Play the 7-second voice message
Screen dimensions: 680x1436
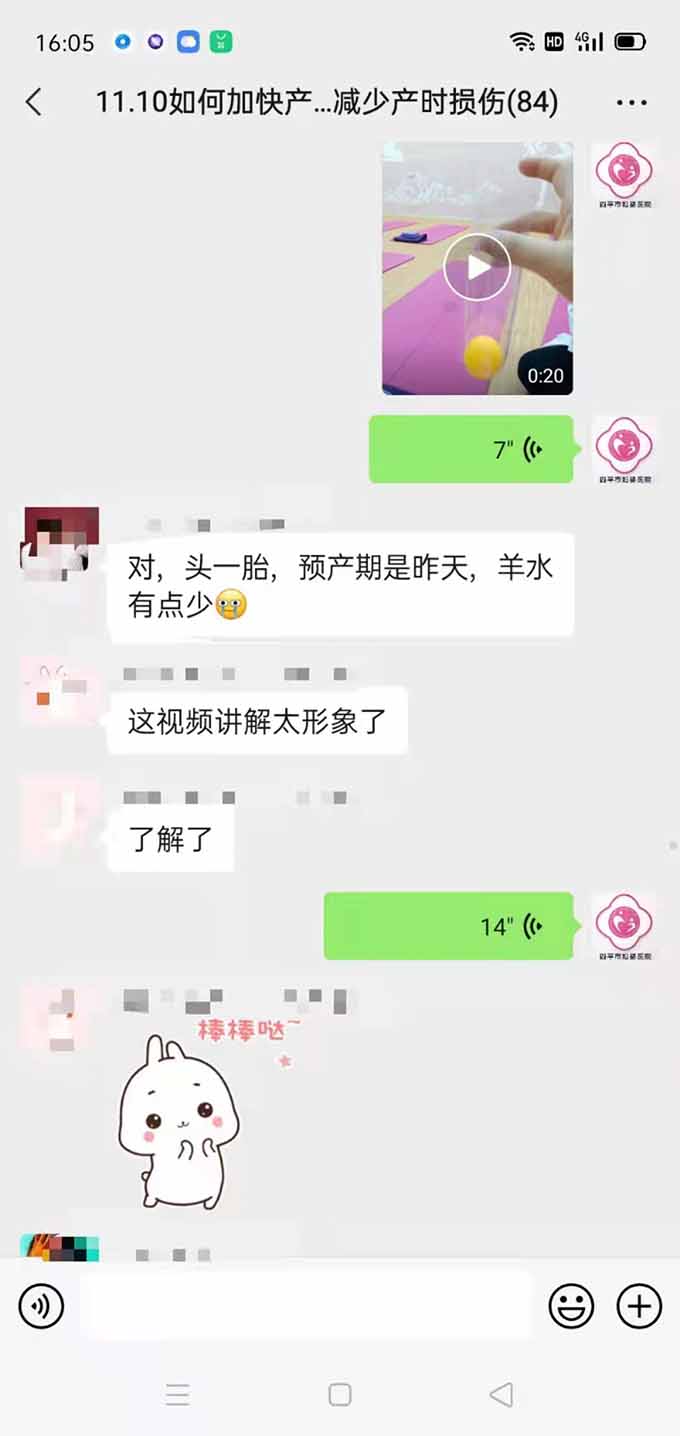click(x=471, y=450)
